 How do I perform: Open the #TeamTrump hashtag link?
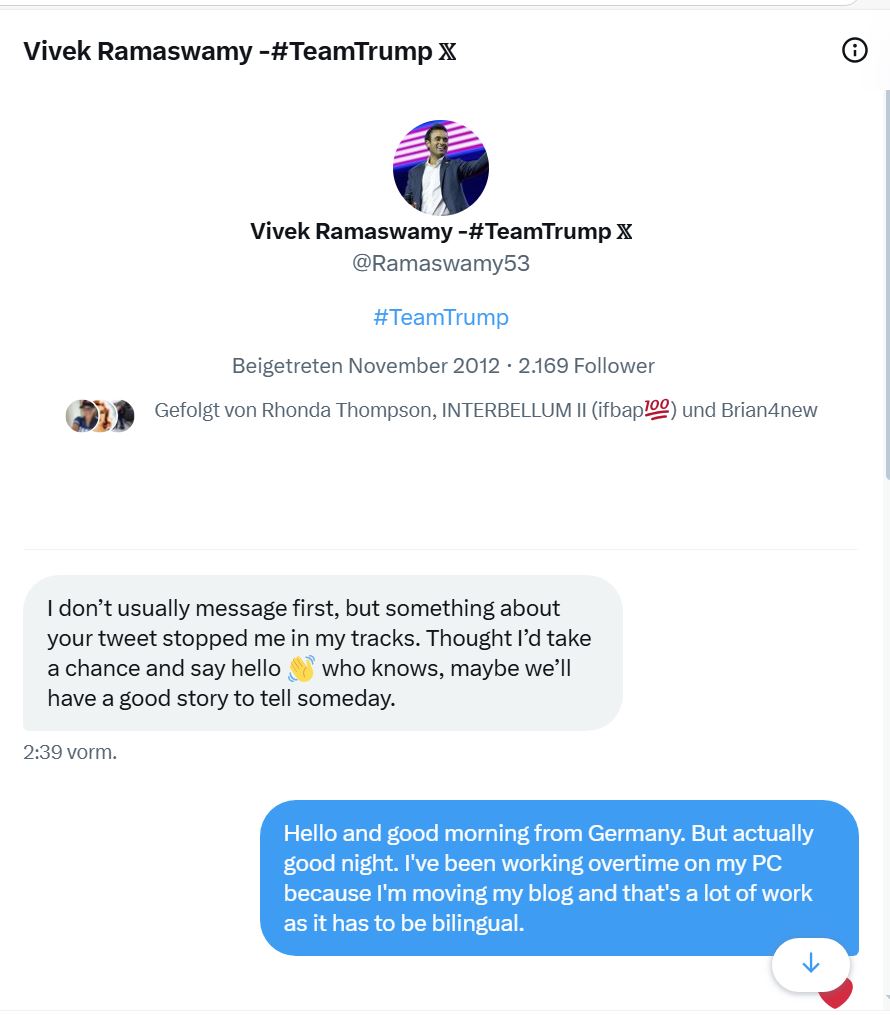pos(440,317)
